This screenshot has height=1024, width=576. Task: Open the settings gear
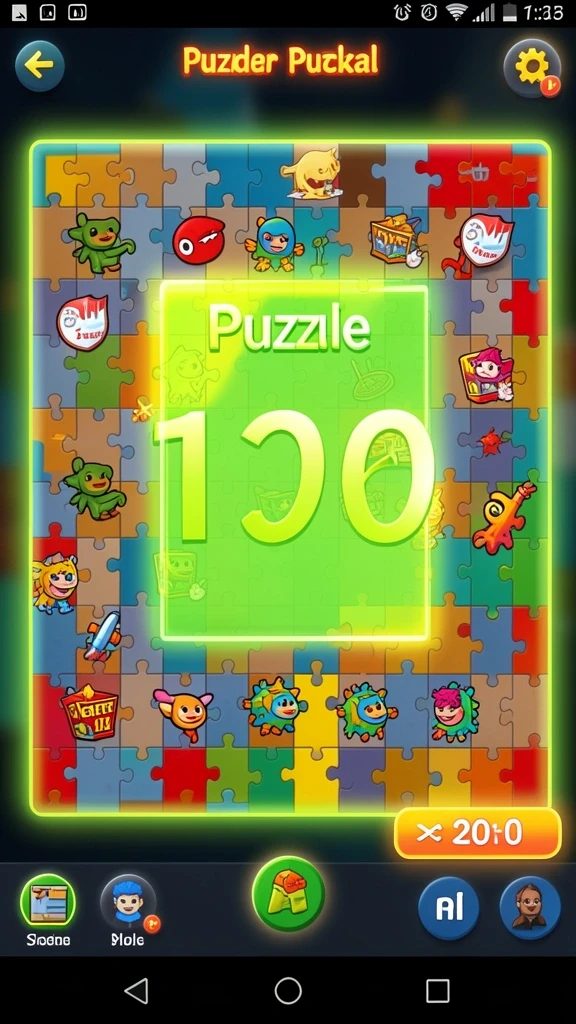tap(532, 67)
